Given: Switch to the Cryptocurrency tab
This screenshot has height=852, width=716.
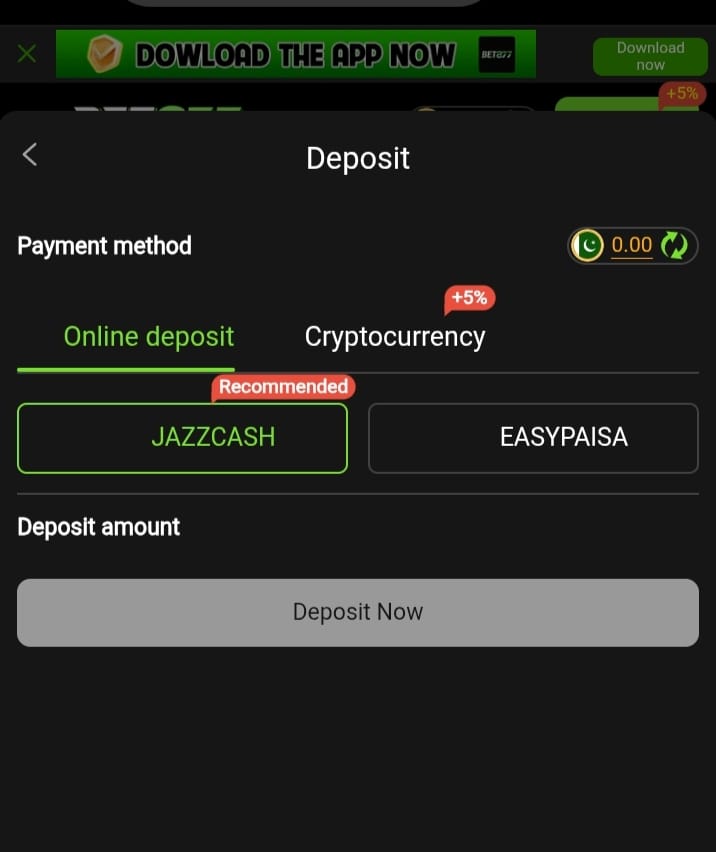Looking at the screenshot, I should (395, 337).
